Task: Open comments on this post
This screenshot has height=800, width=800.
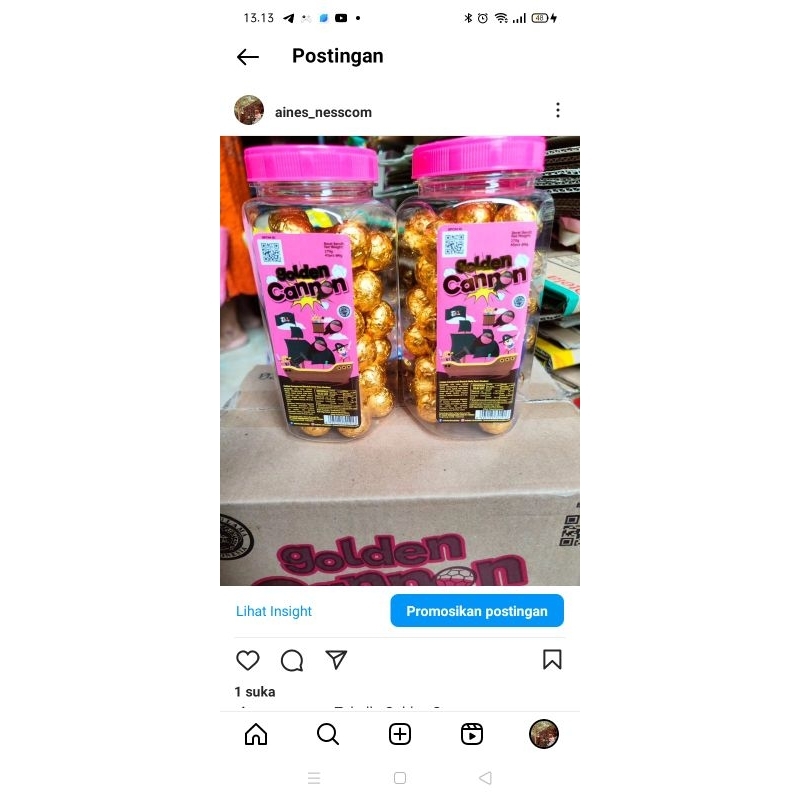Action: click(292, 660)
